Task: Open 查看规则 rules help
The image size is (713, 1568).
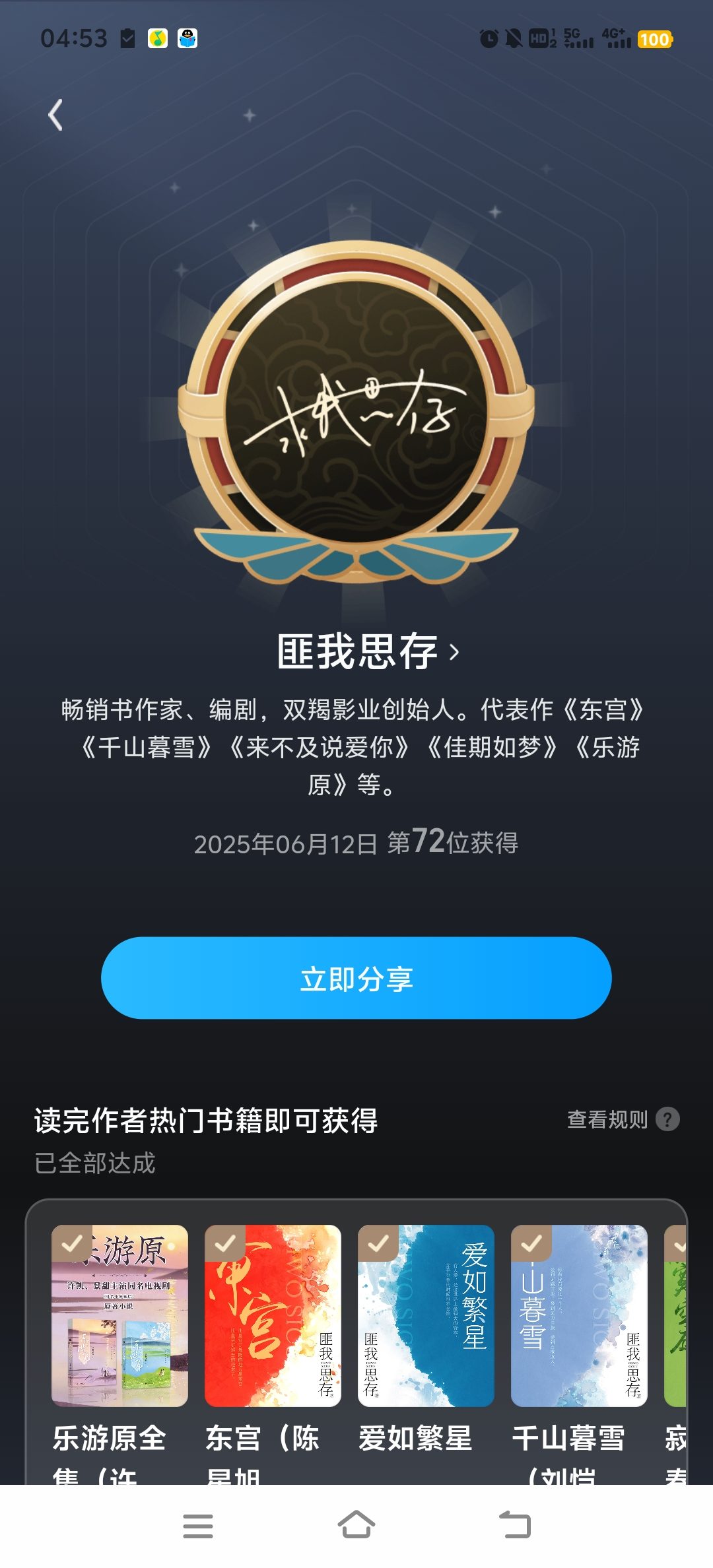Action: [x=623, y=1119]
